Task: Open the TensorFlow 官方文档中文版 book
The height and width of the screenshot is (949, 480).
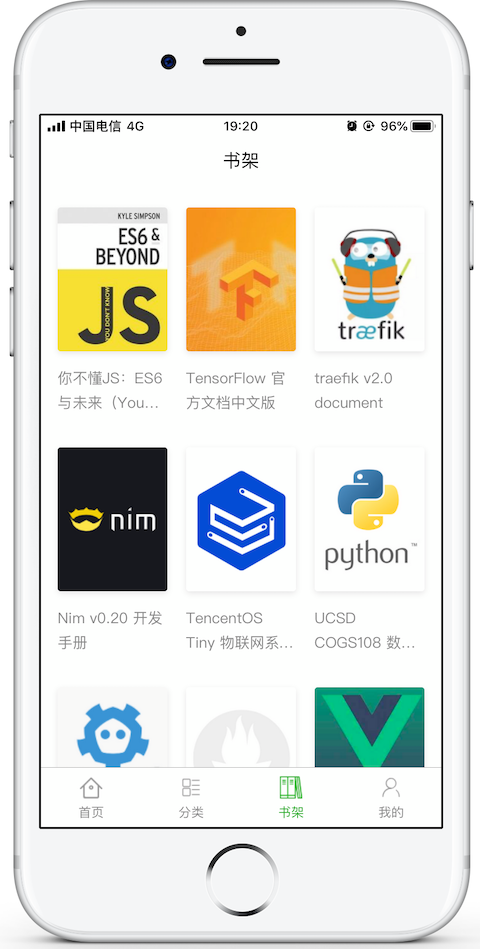Action: coord(241,279)
